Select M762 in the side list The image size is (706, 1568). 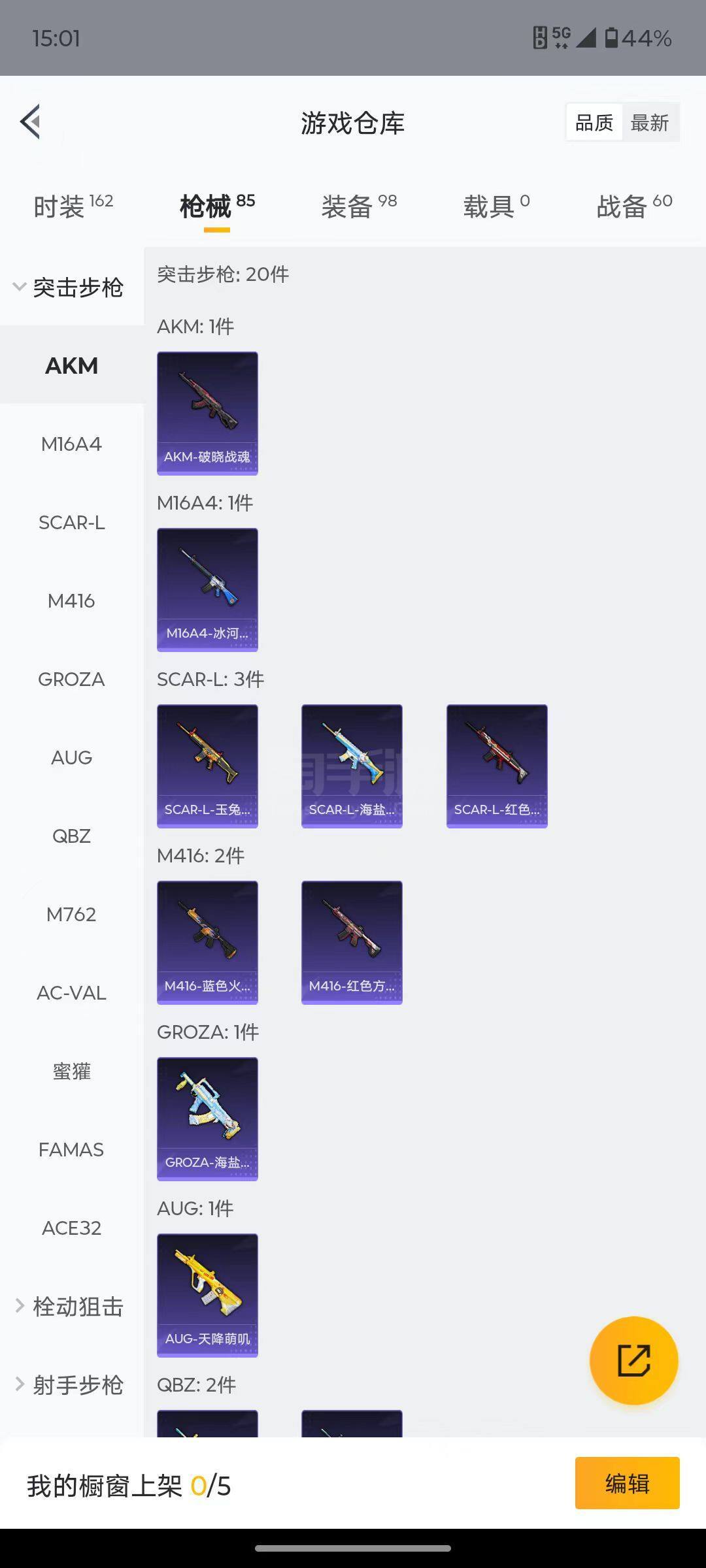pyautogui.click(x=71, y=915)
